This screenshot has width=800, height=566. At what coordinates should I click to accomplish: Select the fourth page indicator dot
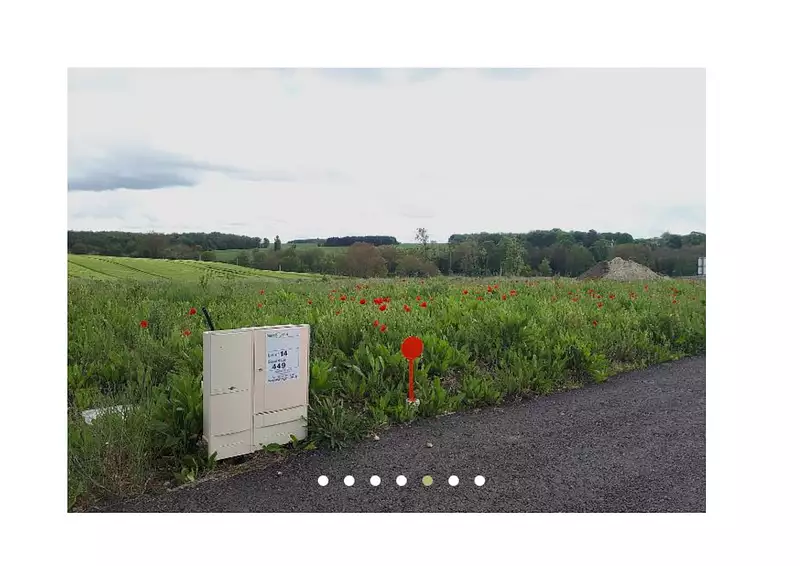pos(401,481)
